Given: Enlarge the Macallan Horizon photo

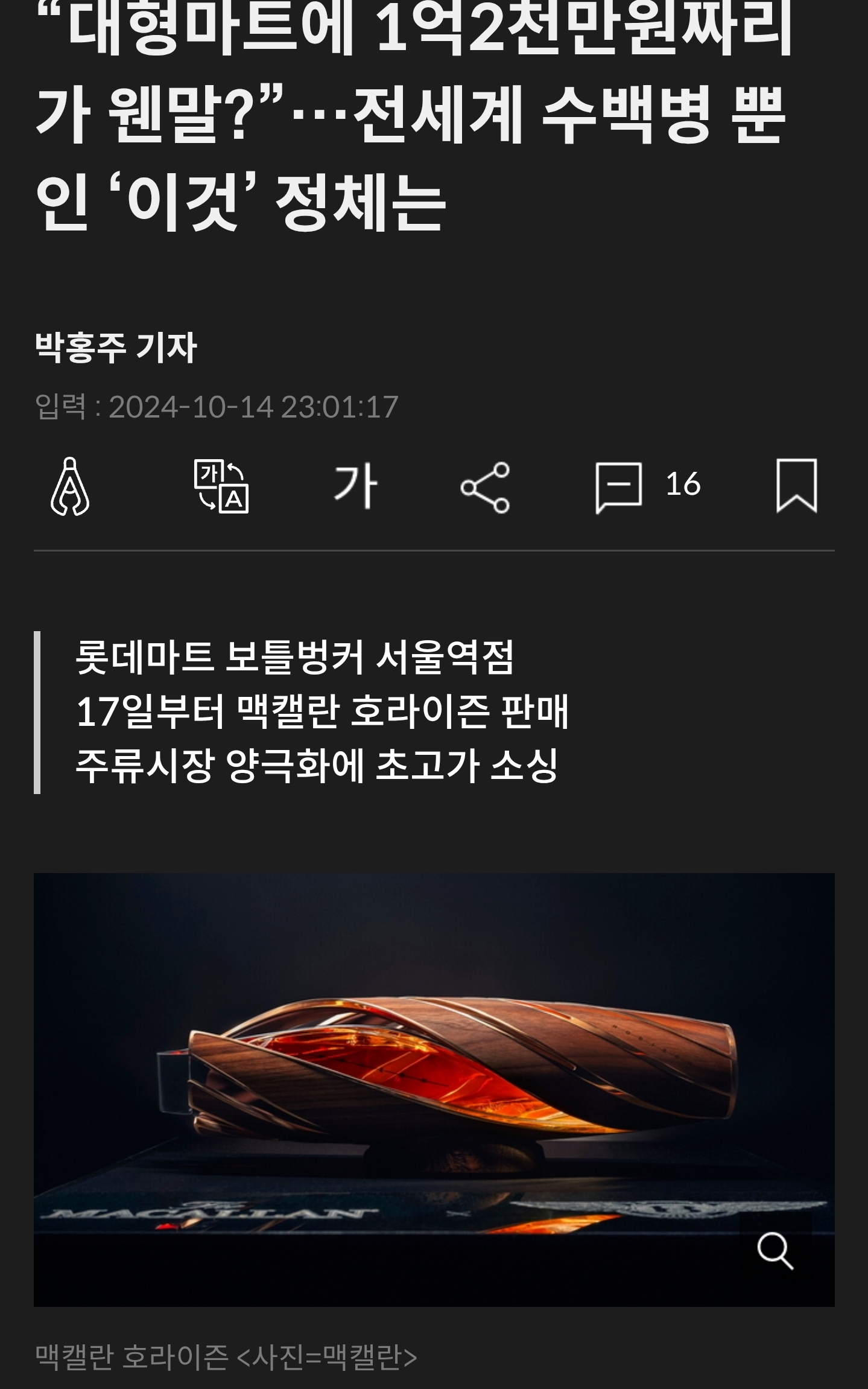Looking at the screenshot, I should coord(775,1252).
